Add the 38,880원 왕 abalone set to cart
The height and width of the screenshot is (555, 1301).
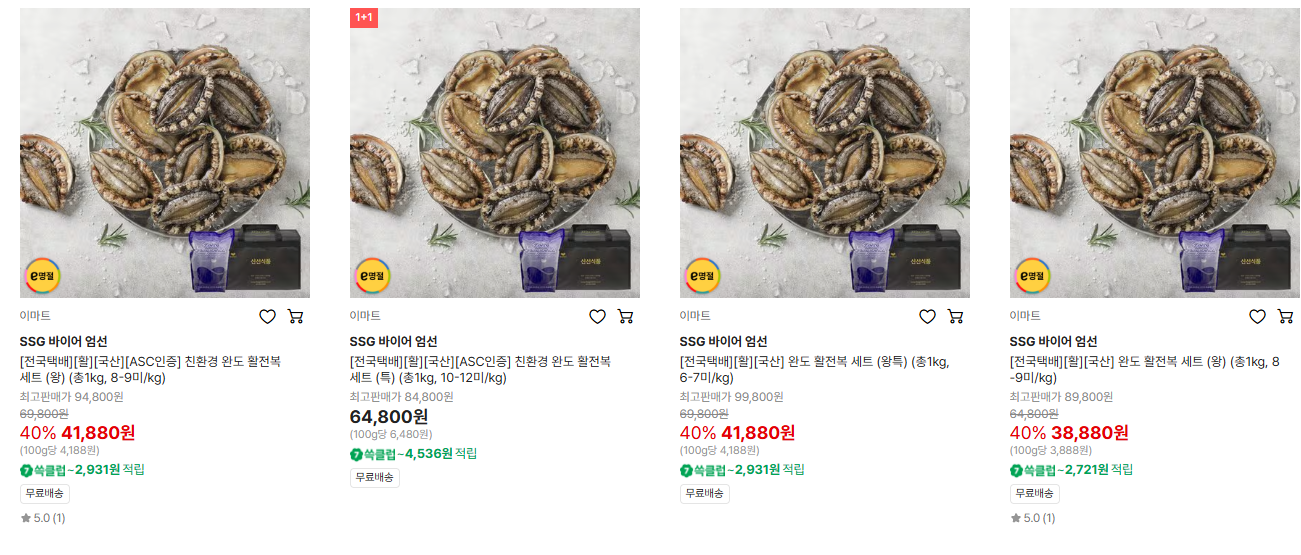point(1285,316)
